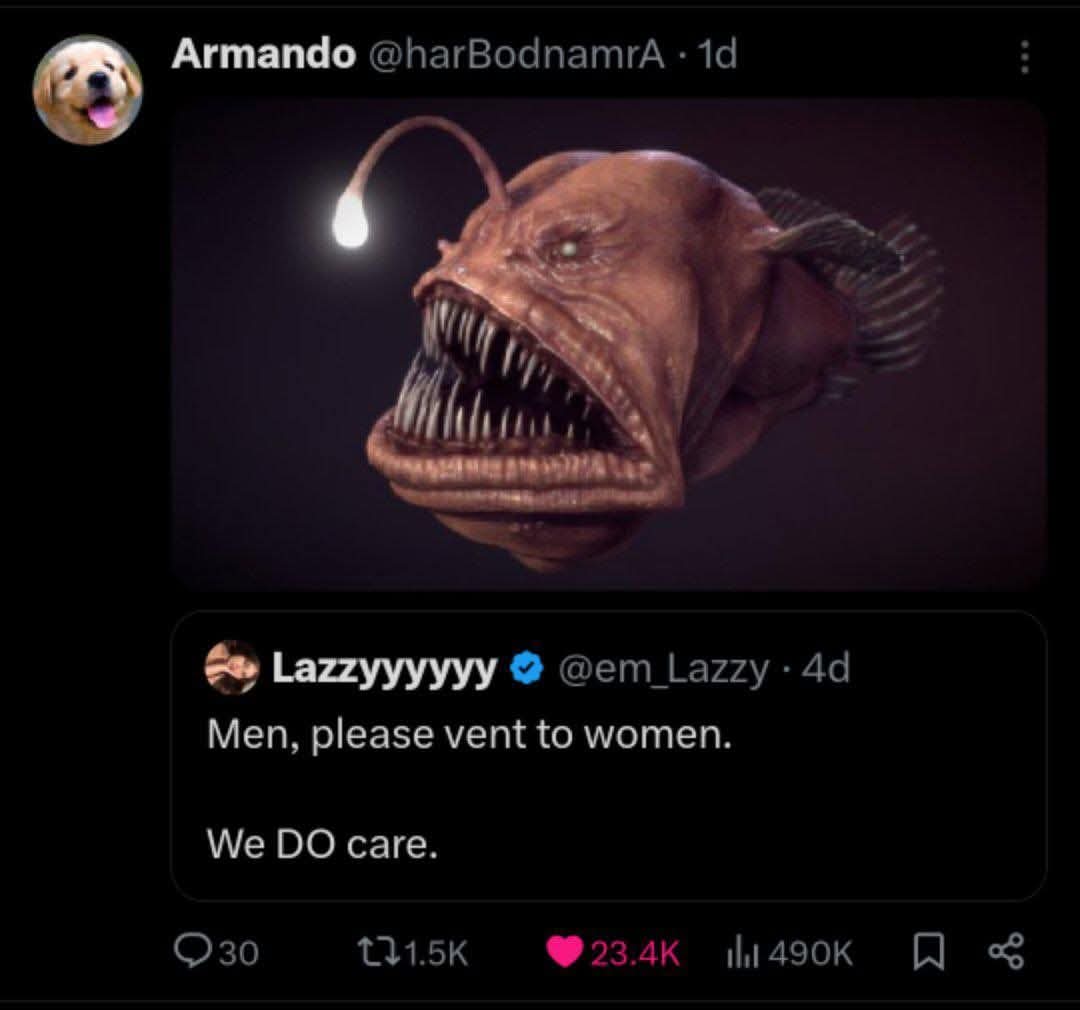Open Armando's puppy profile picture

point(88,90)
